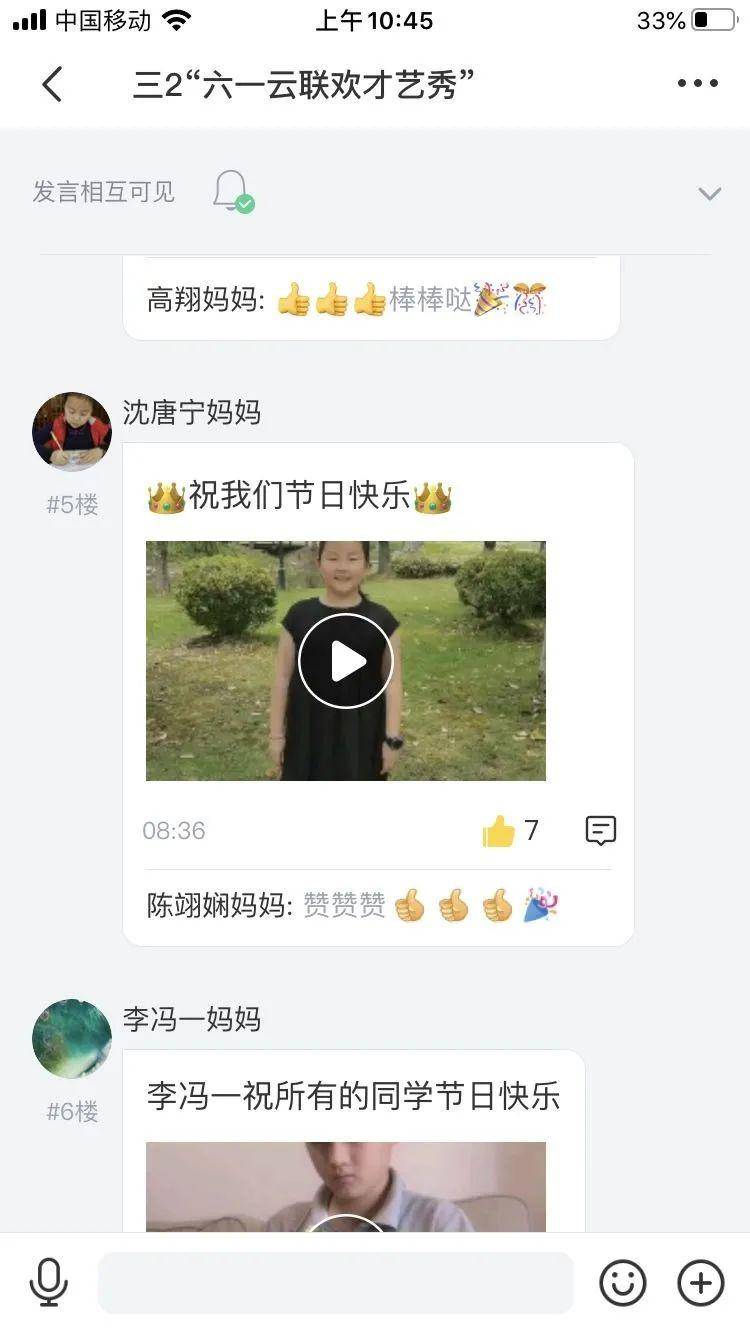Open 李冯一妈妈's profile avatar
This screenshot has height=1334, width=750.
click(x=72, y=1039)
